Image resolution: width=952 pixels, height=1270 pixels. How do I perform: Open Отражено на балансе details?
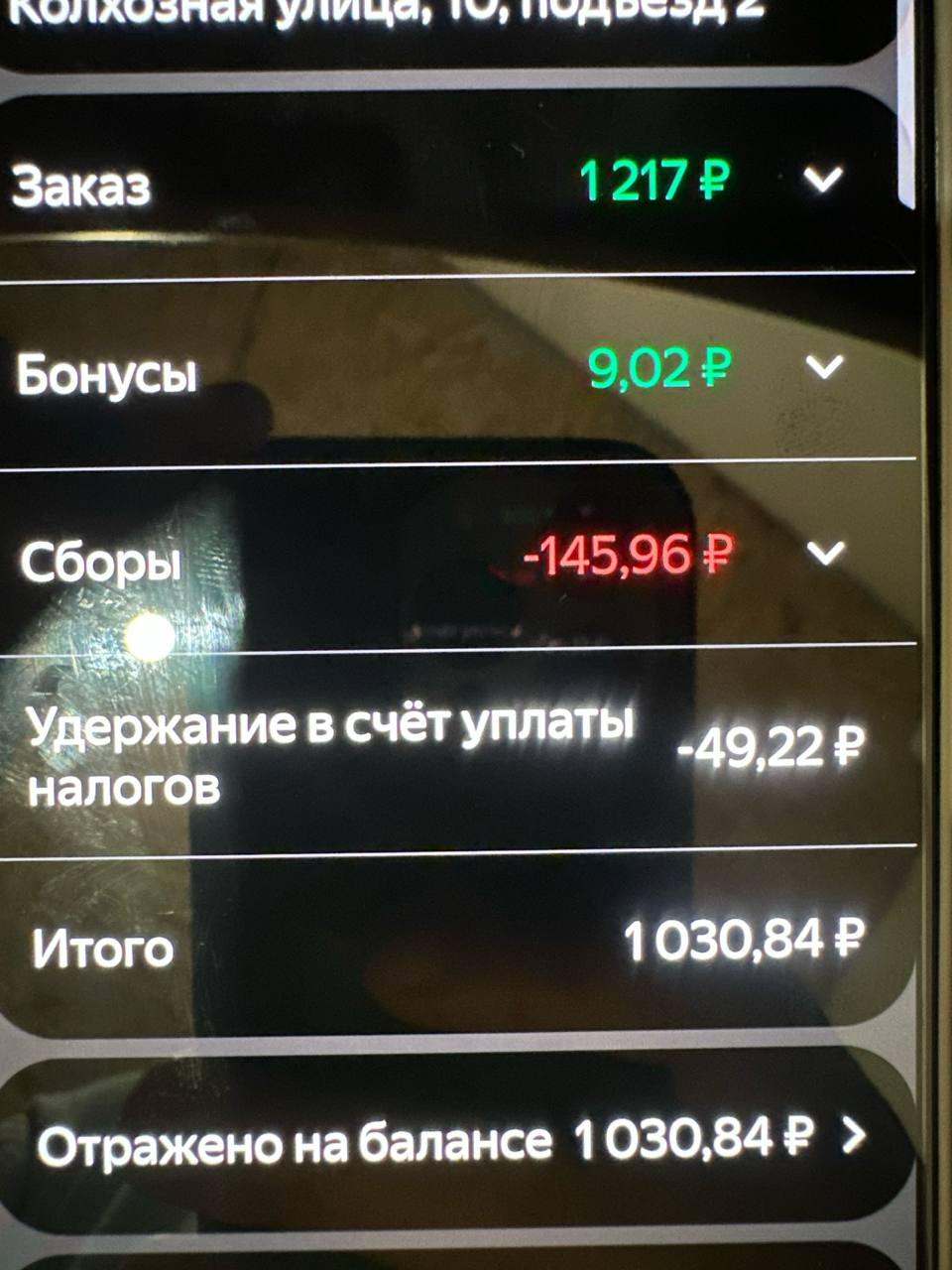(x=851, y=1137)
